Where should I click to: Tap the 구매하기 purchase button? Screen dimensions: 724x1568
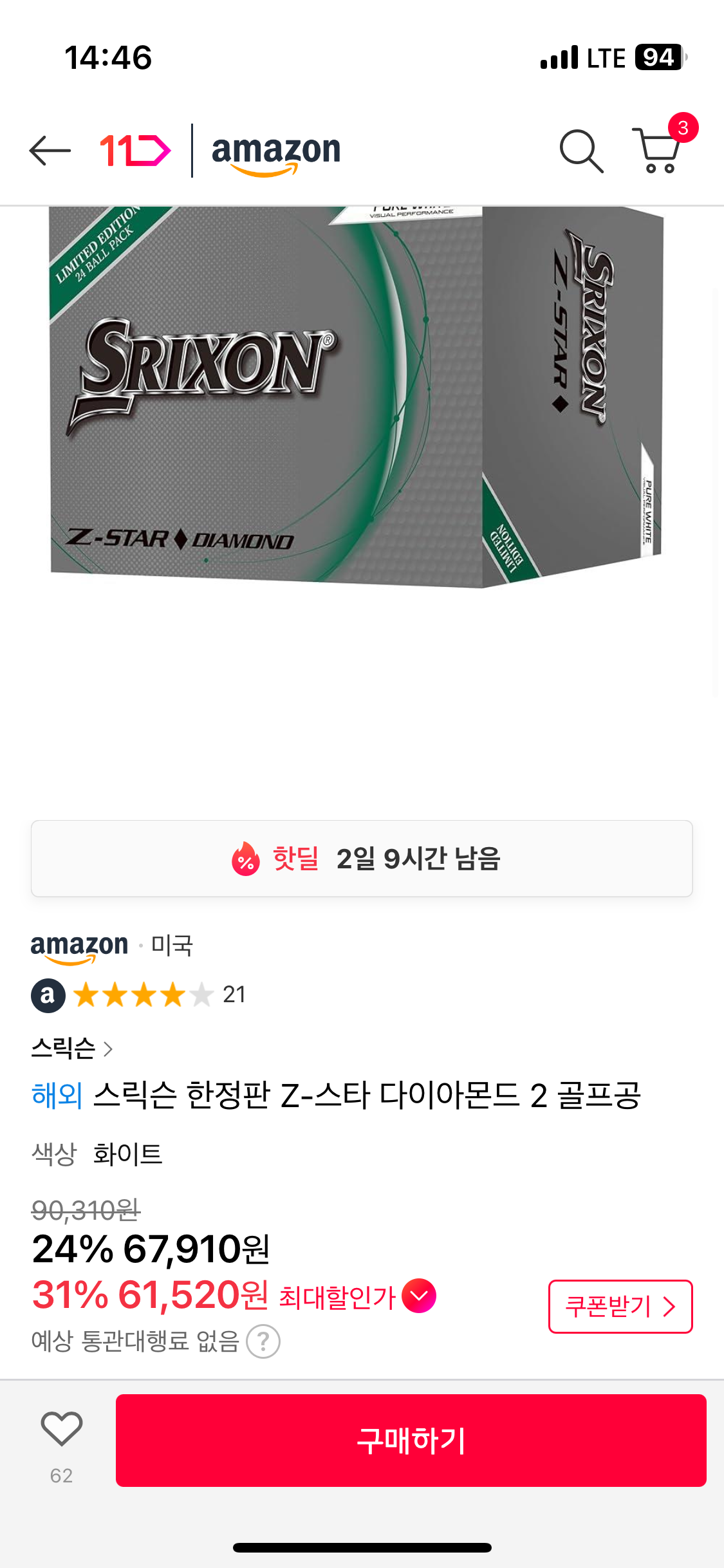coord(411,1441)
